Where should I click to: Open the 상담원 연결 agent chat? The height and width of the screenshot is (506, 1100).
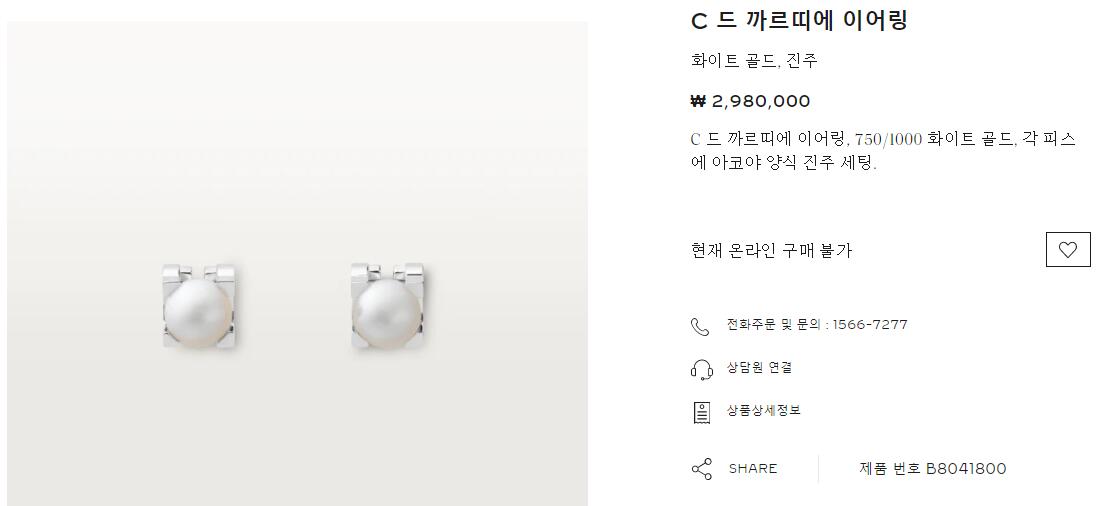pos(759,368)
